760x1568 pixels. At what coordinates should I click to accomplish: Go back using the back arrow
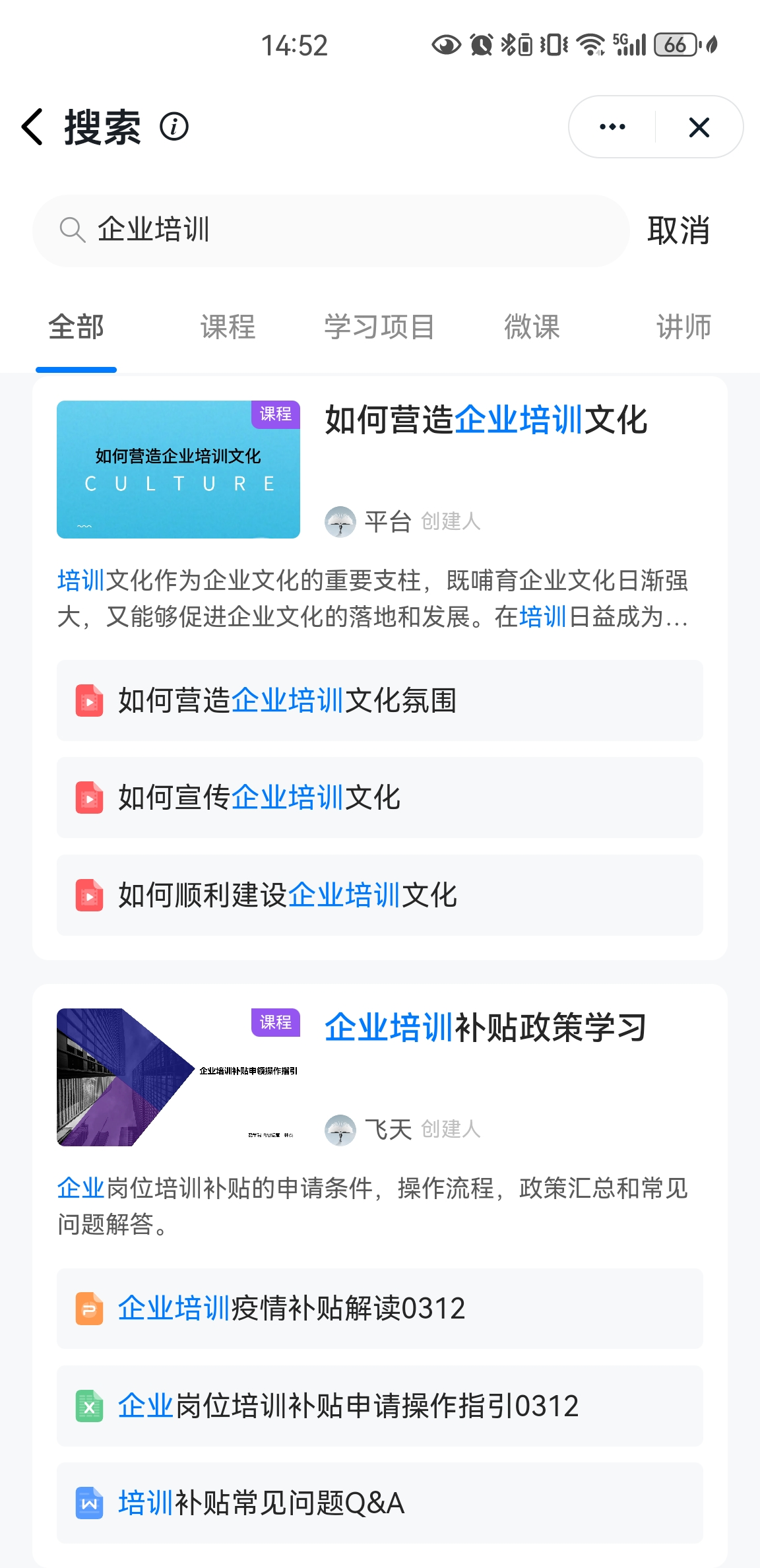coord(33,127)
